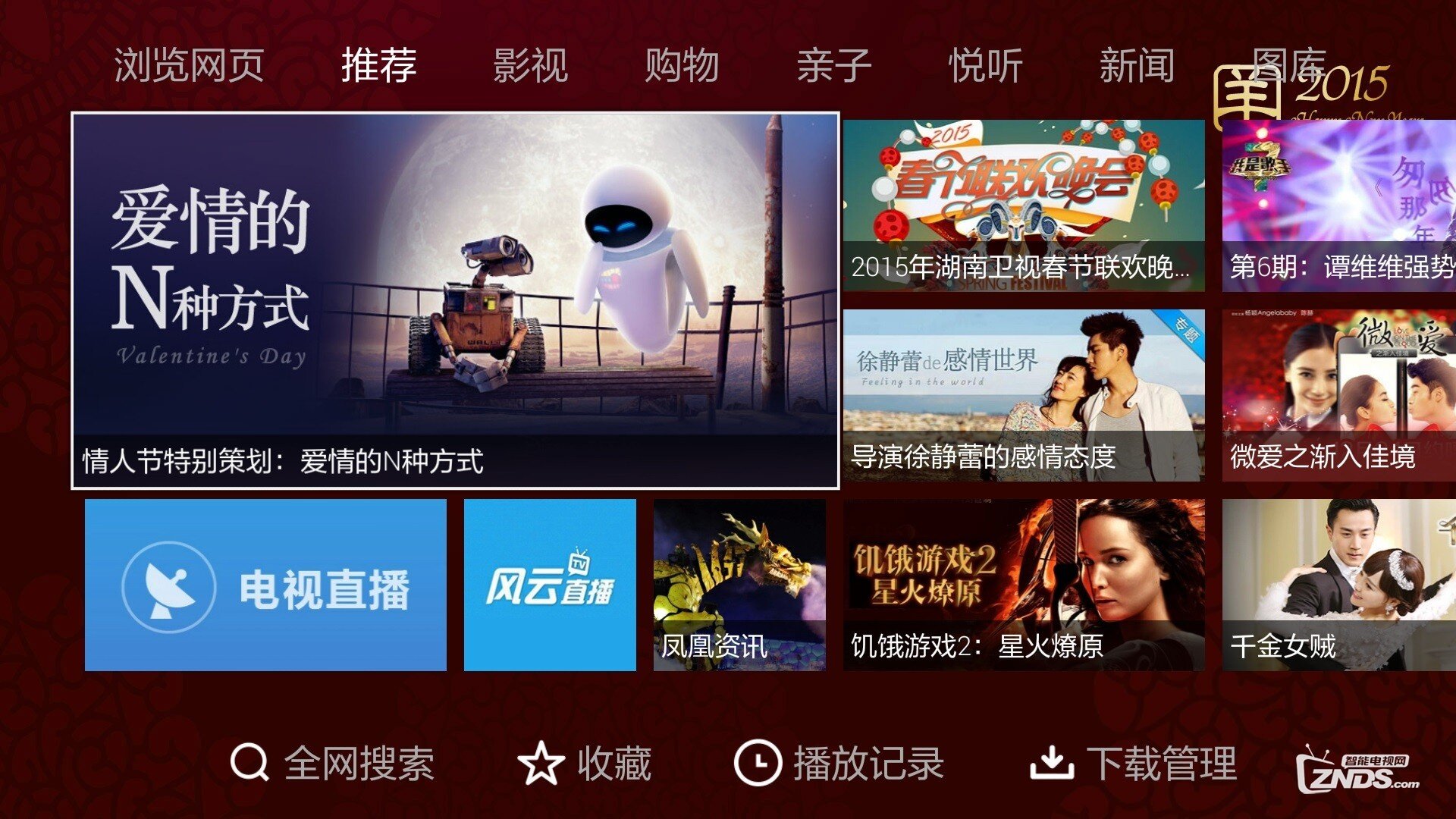Switch to the 浏览网页 tab
Viewport: 1456px width, 819px height.
click(x=189, y=65)
